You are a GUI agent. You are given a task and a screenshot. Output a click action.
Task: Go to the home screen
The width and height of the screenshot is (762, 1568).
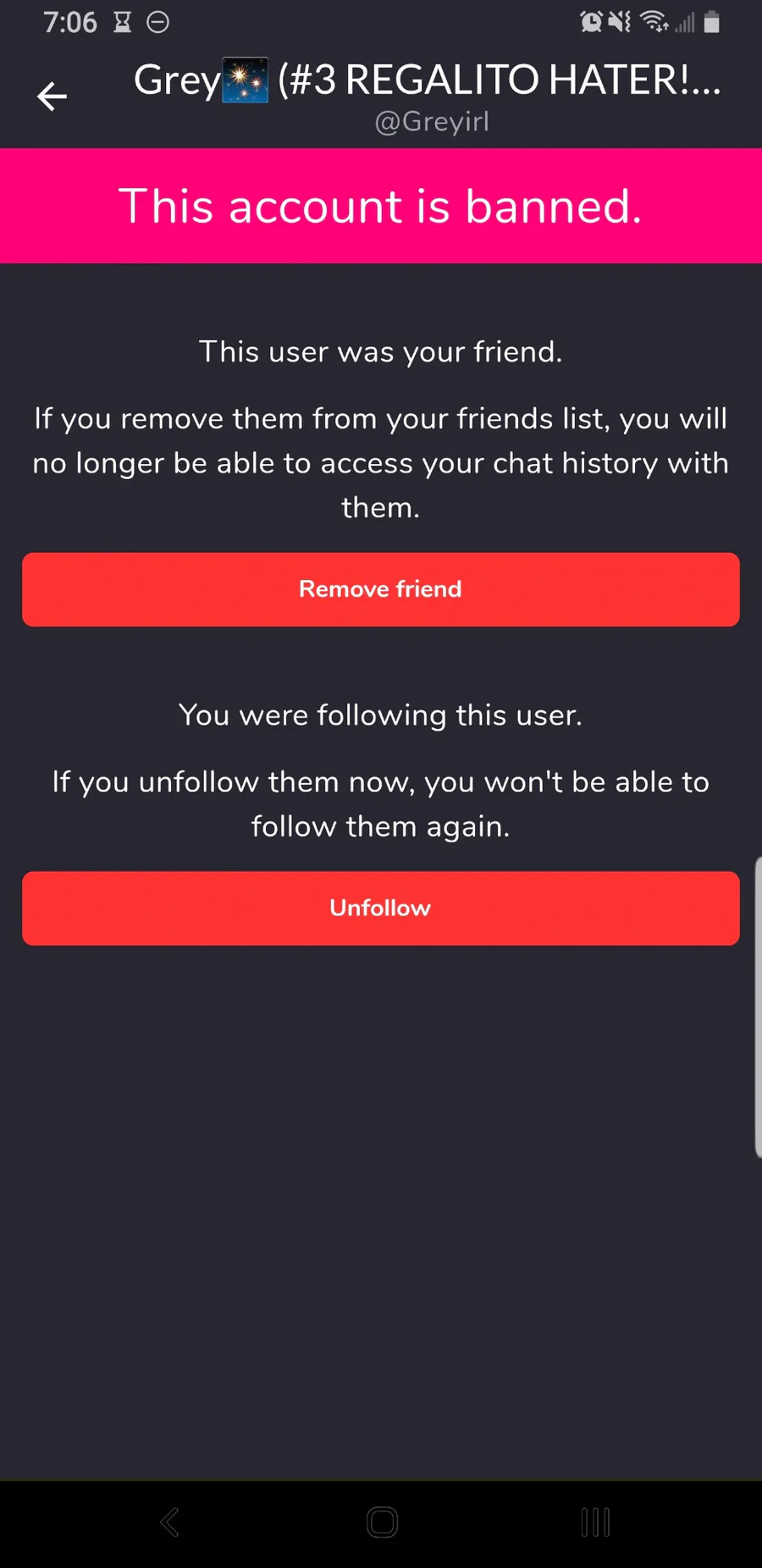coord(382,1521)
